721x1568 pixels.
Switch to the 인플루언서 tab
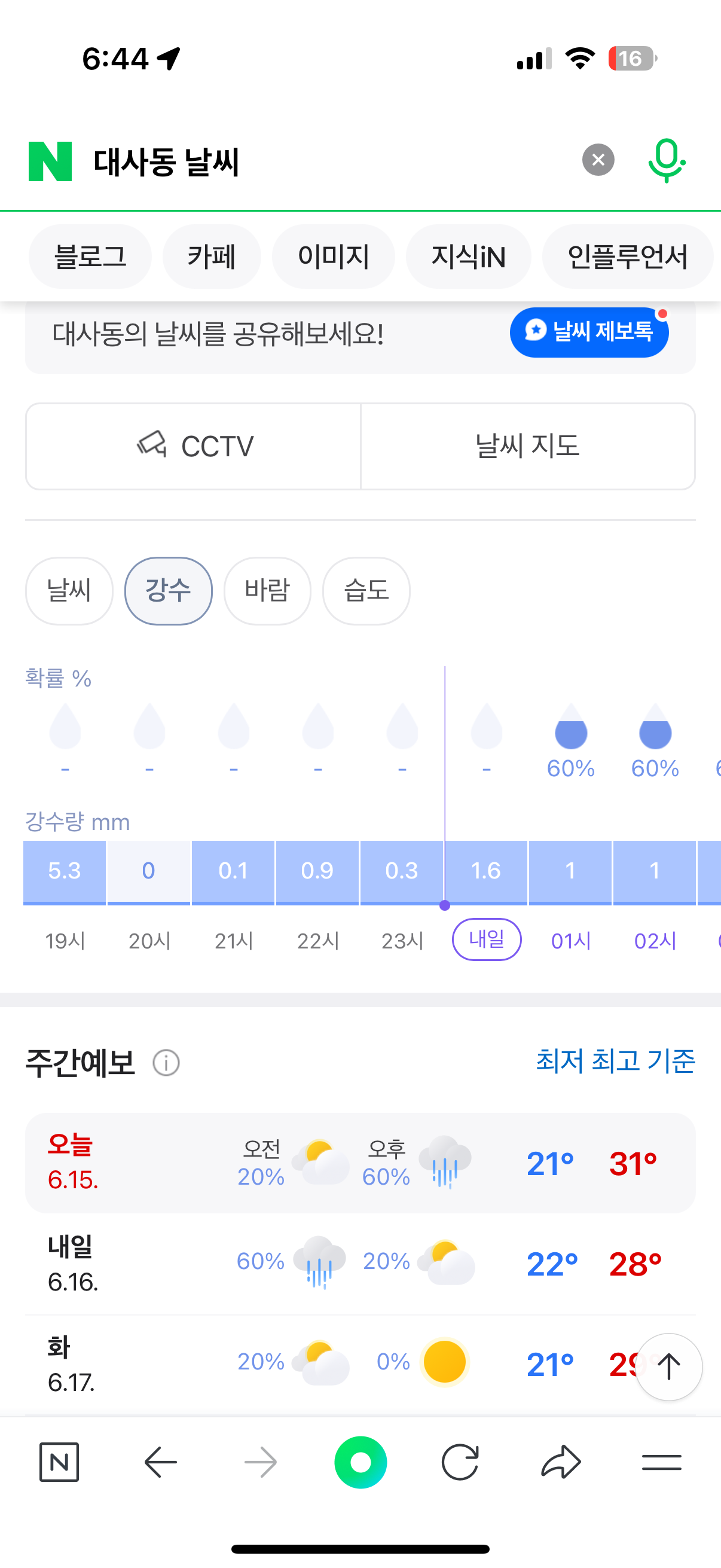click(x=628, y=257)
